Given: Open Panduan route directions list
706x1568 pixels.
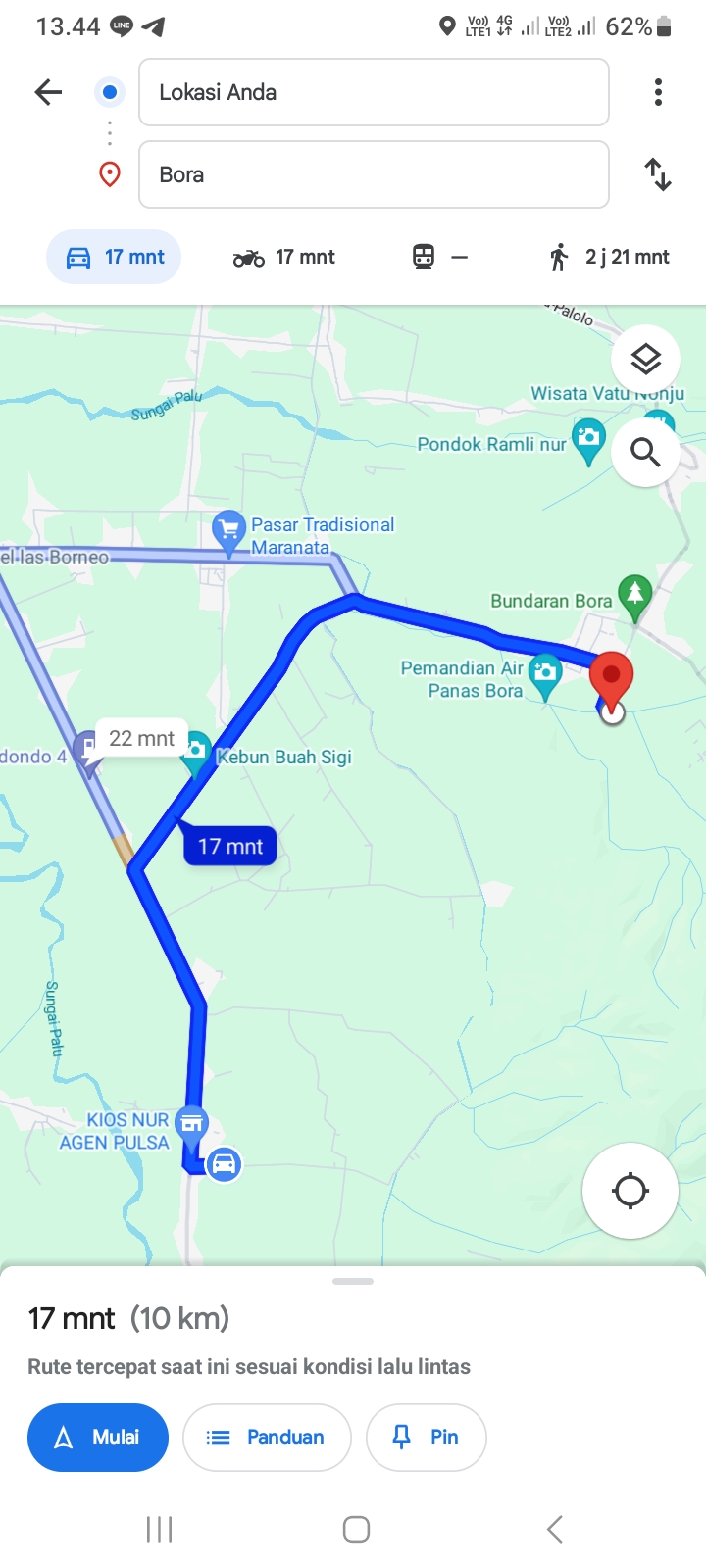Looking at the screenshot, I should click(x=267, y=1437).
